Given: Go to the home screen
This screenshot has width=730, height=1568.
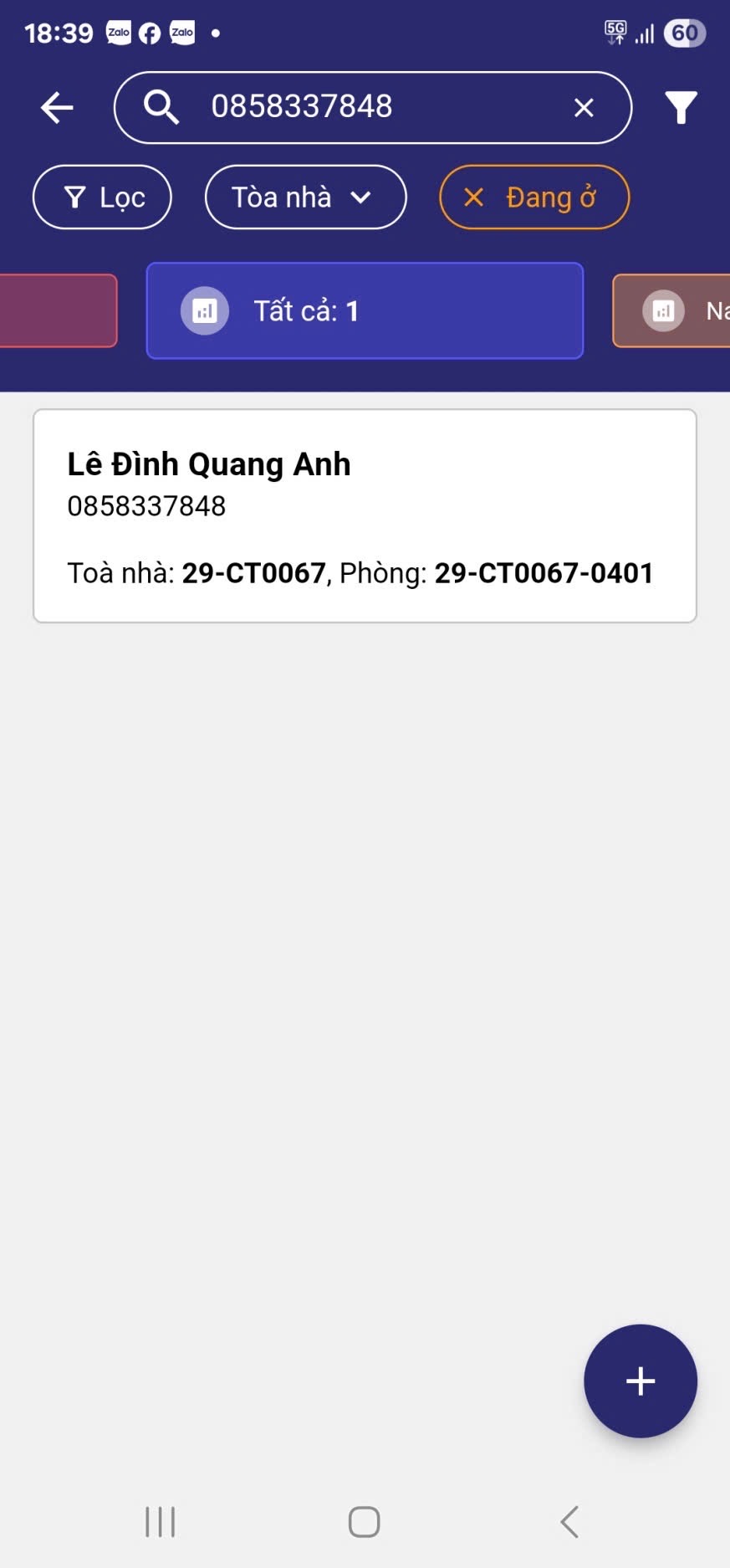Looking at the screenshot, I should coord(365,1522).
